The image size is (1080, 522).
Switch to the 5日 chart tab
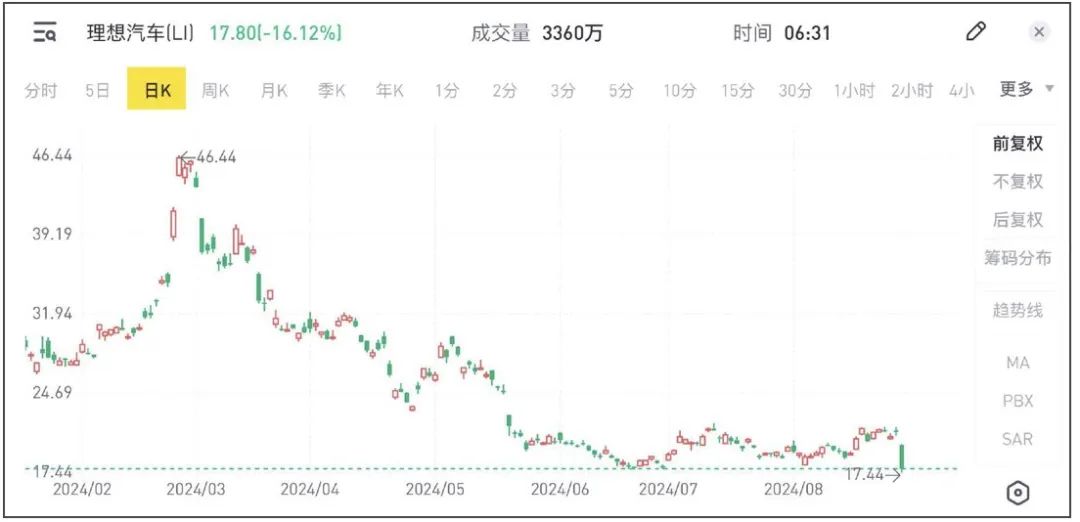click(97, 91)
